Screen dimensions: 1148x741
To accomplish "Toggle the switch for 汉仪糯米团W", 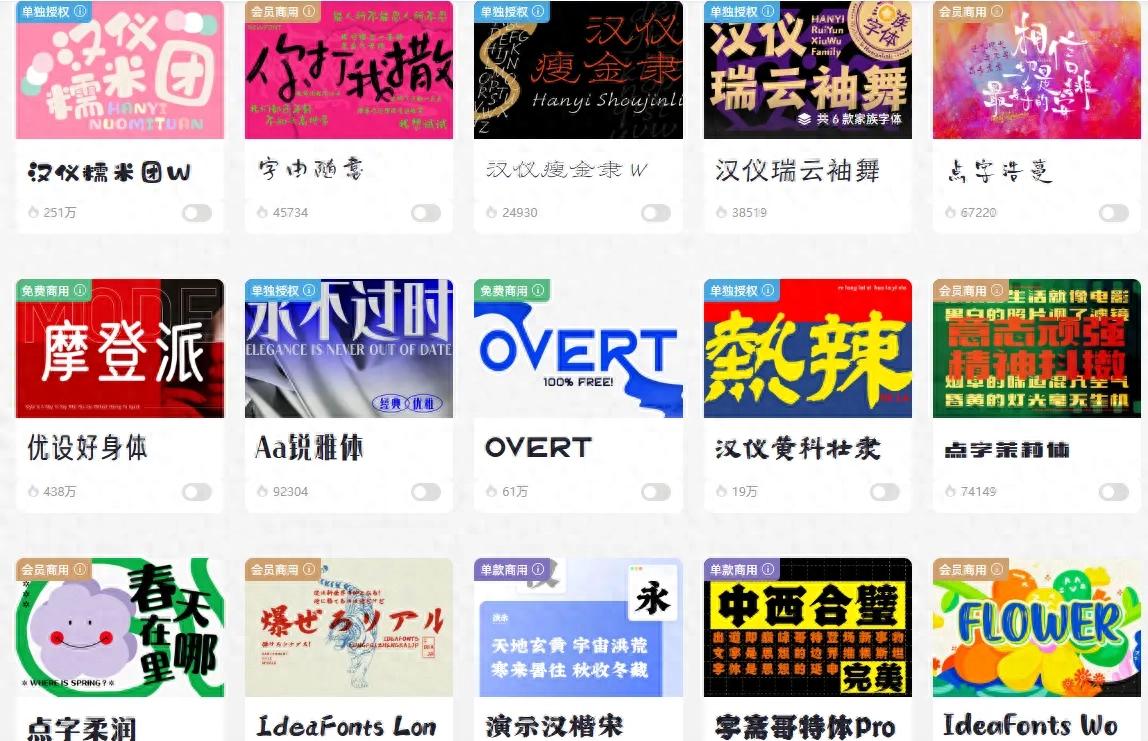I will (197, 213).
